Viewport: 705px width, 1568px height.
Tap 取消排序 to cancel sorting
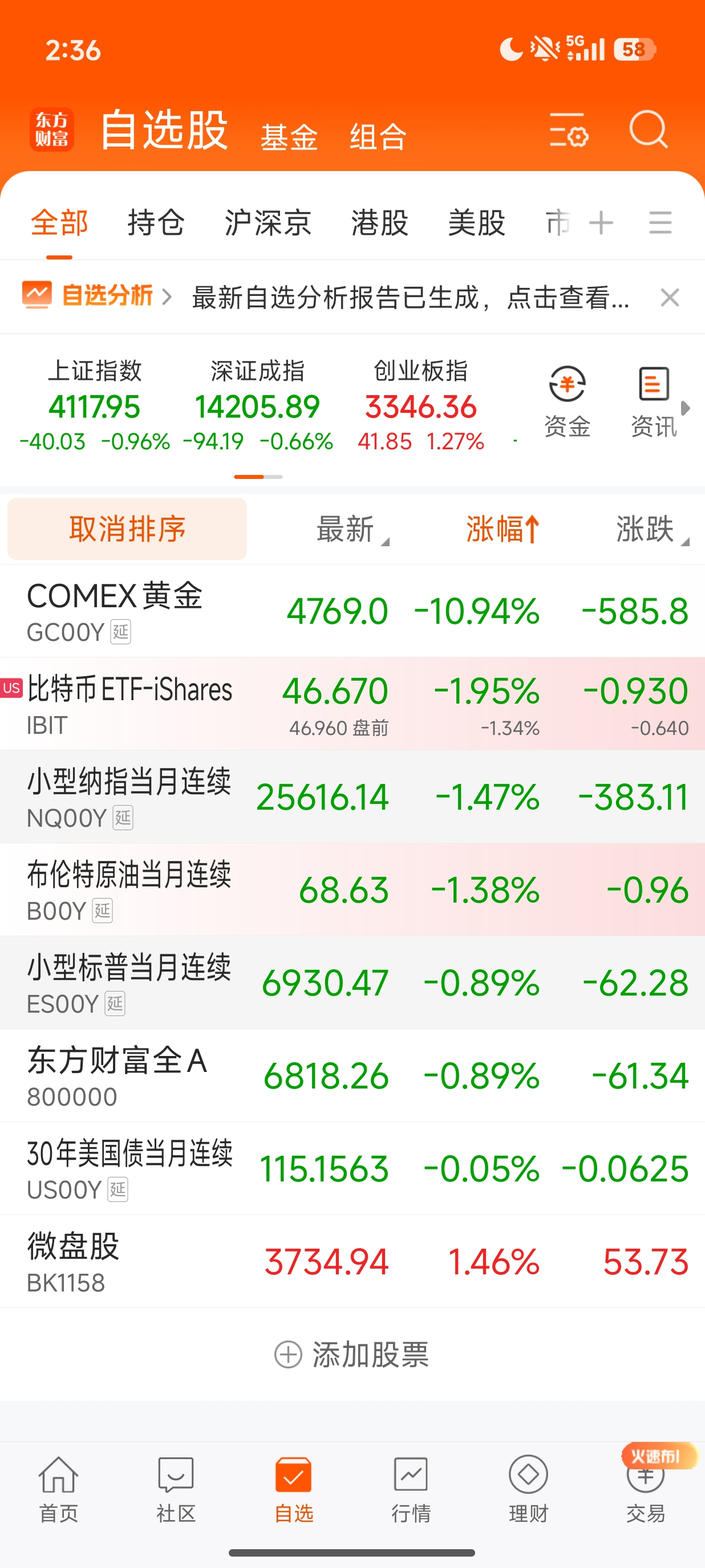(127, 529)
